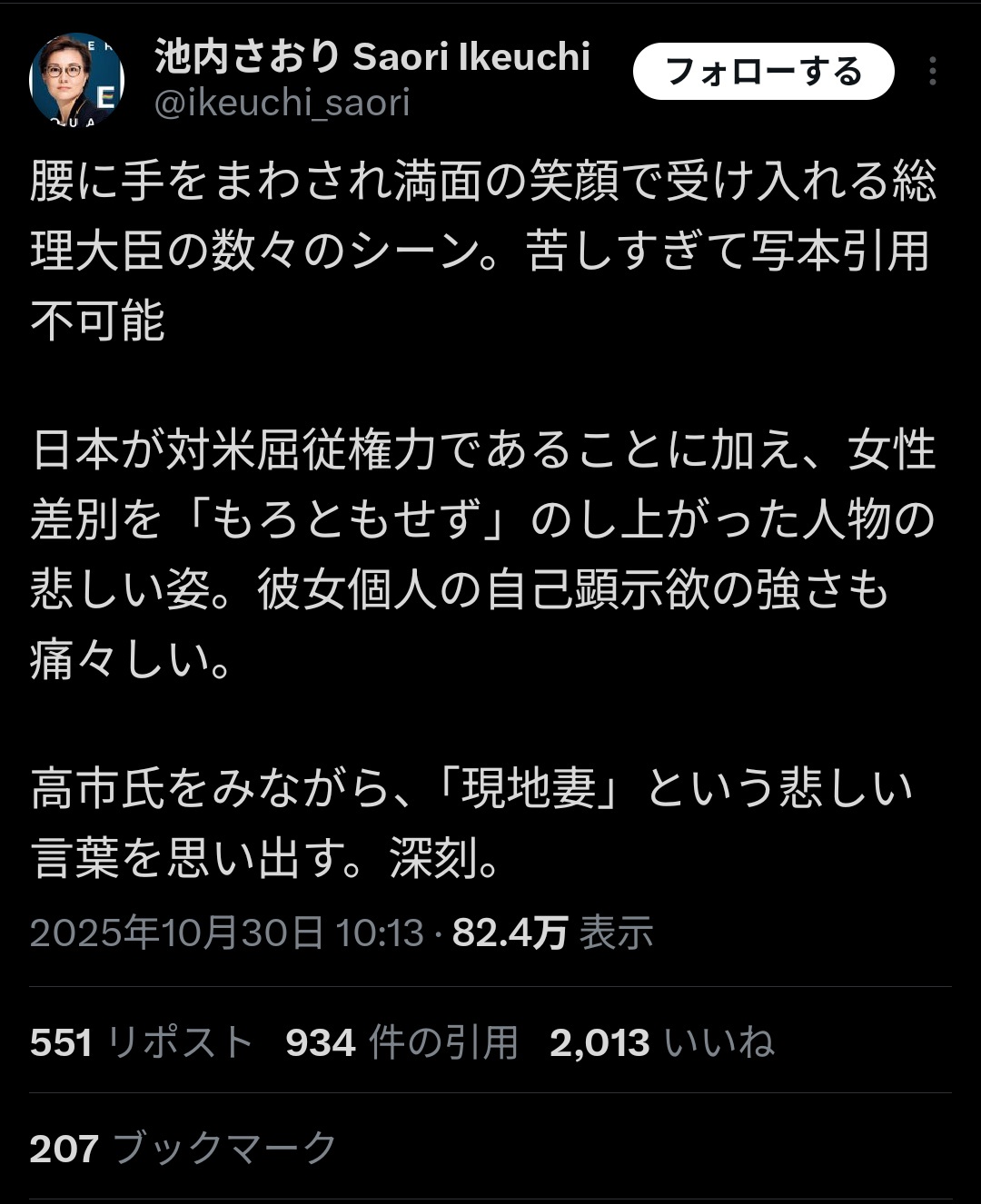Screen dimensions: 981x1204
Task: View the 934 件の引用 quotes
Action: click(401, 1042)
